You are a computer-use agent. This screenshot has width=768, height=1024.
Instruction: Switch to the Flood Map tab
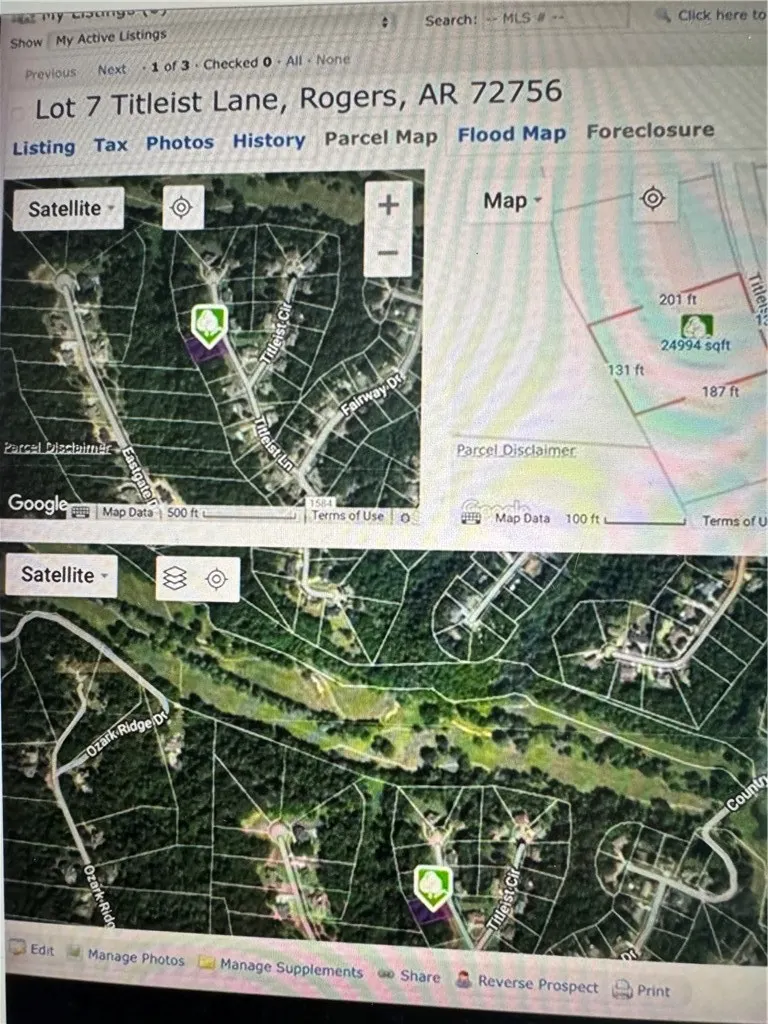pos(511,134)
